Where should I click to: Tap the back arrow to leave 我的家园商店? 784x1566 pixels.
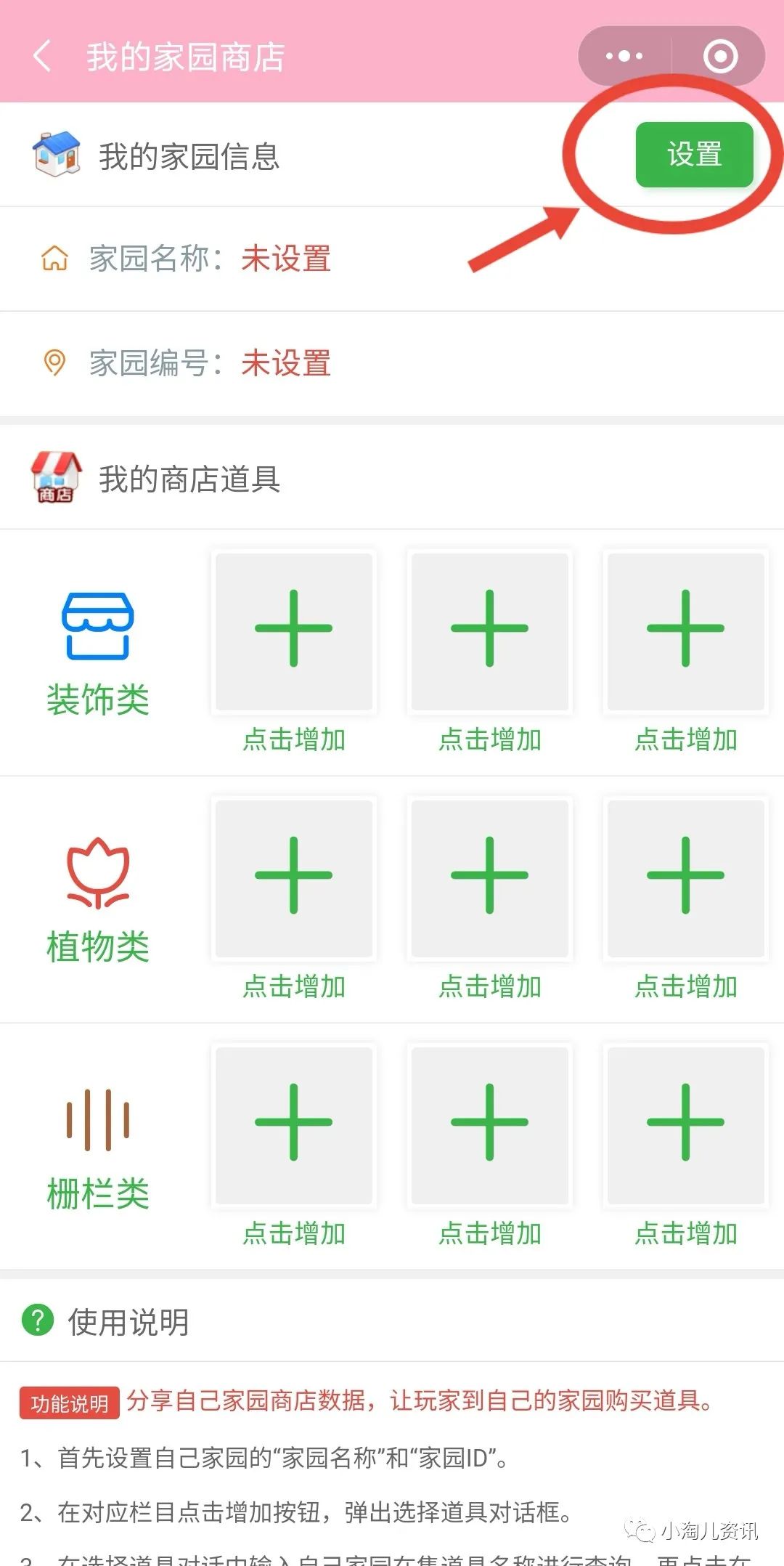(41, 57)
